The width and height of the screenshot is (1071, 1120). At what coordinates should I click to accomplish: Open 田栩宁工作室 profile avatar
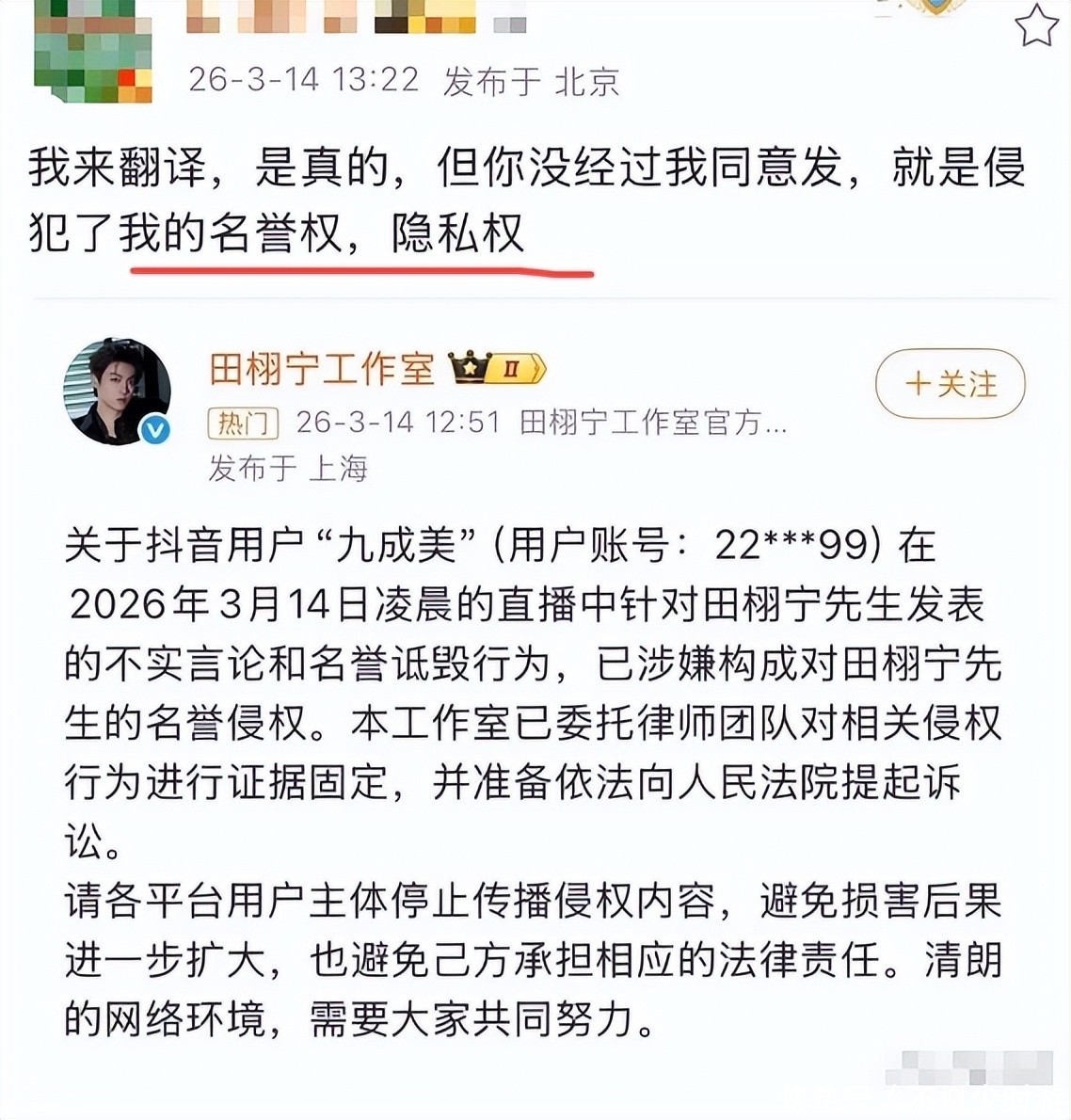117,391
